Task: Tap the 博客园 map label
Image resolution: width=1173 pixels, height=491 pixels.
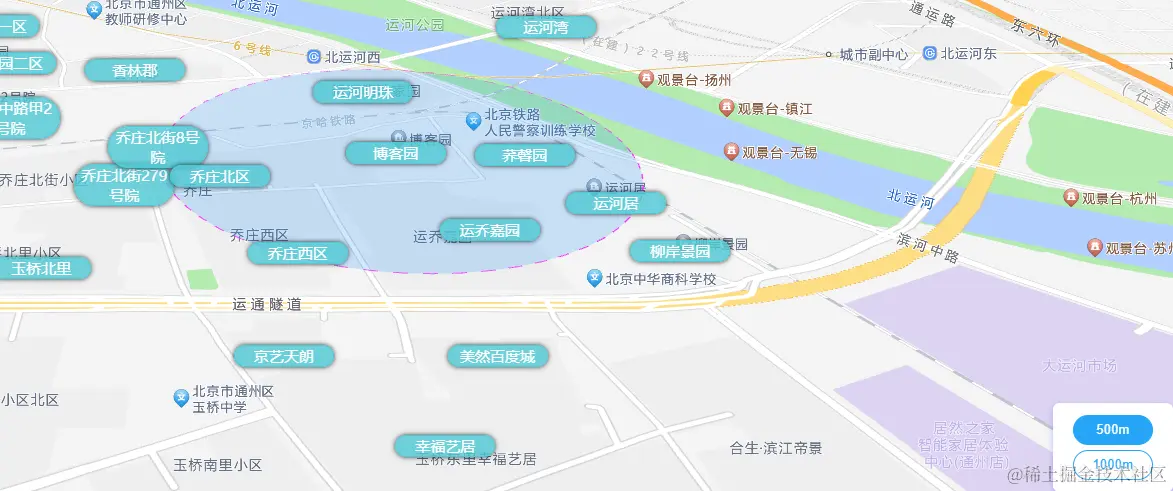Action: click(395, 153)
